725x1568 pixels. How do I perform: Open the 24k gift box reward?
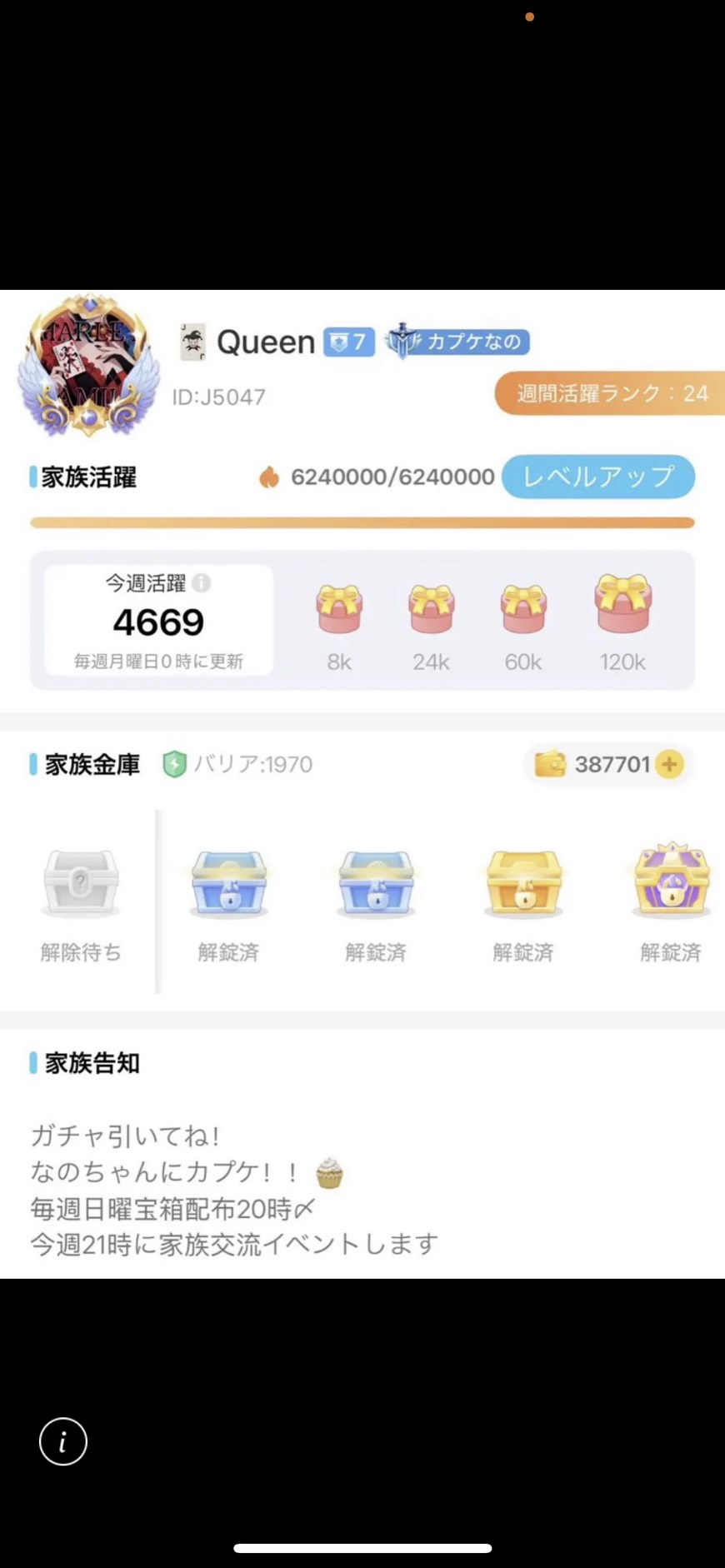431,609
